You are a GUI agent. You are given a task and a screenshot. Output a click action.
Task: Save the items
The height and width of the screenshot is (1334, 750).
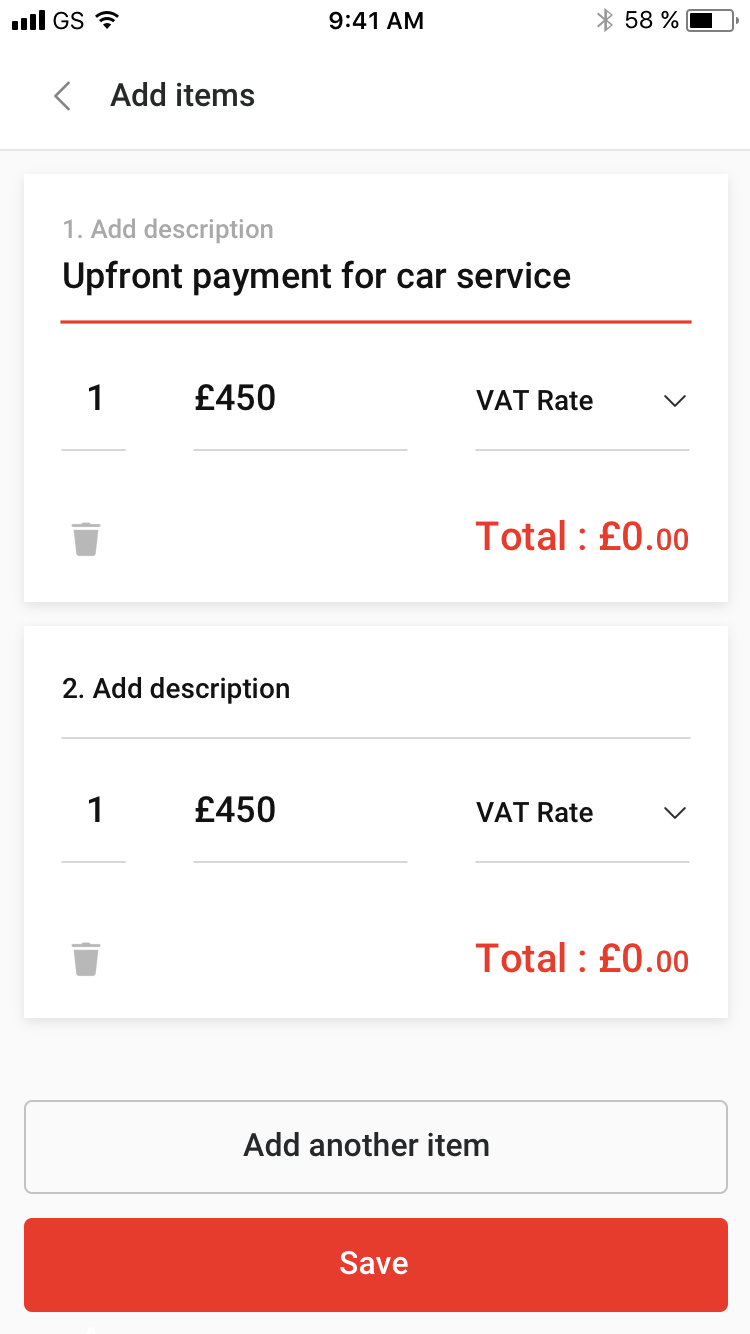tap(376, 1264)
